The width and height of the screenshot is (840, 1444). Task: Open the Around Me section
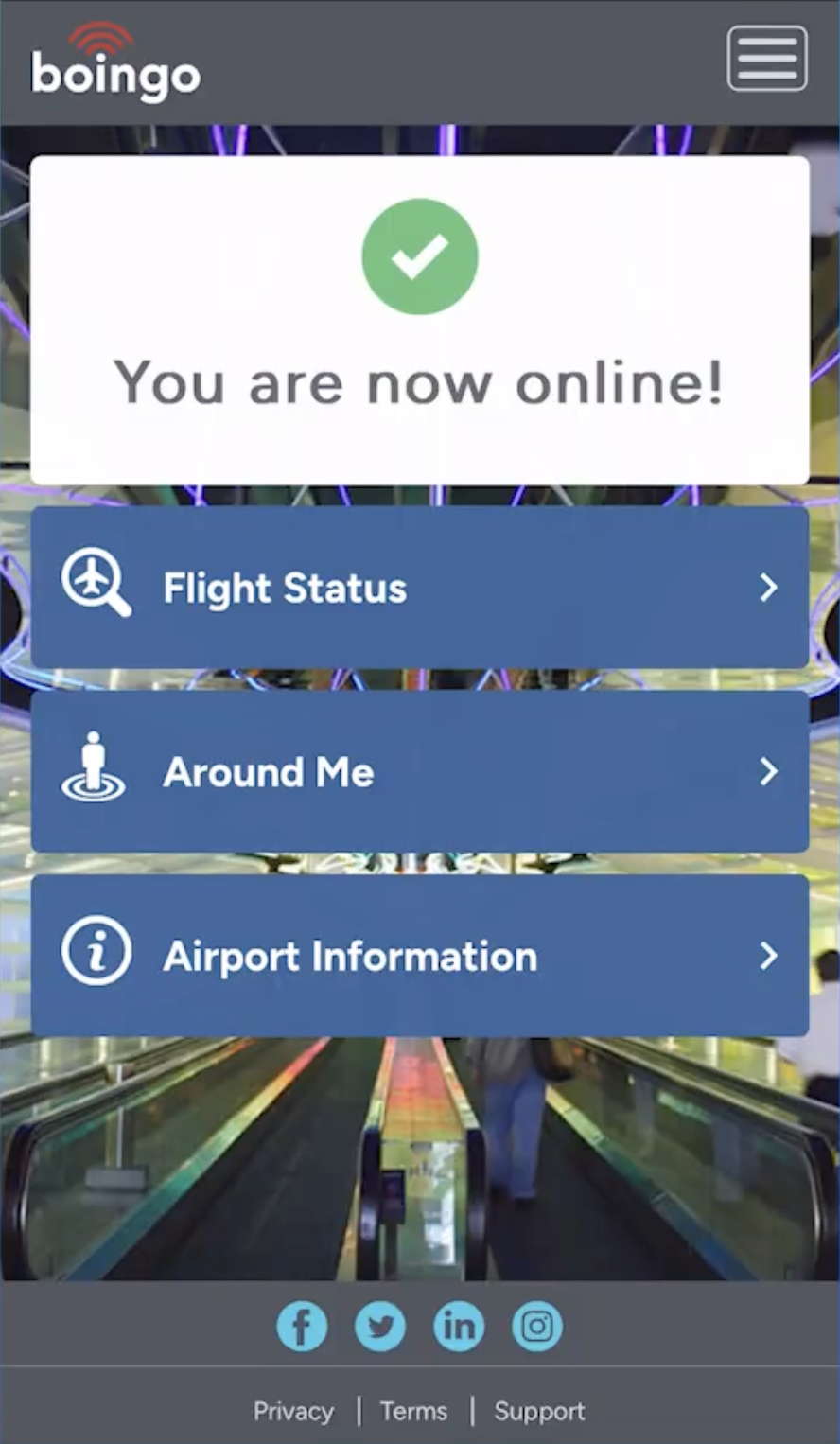click(x=420, y=772)
